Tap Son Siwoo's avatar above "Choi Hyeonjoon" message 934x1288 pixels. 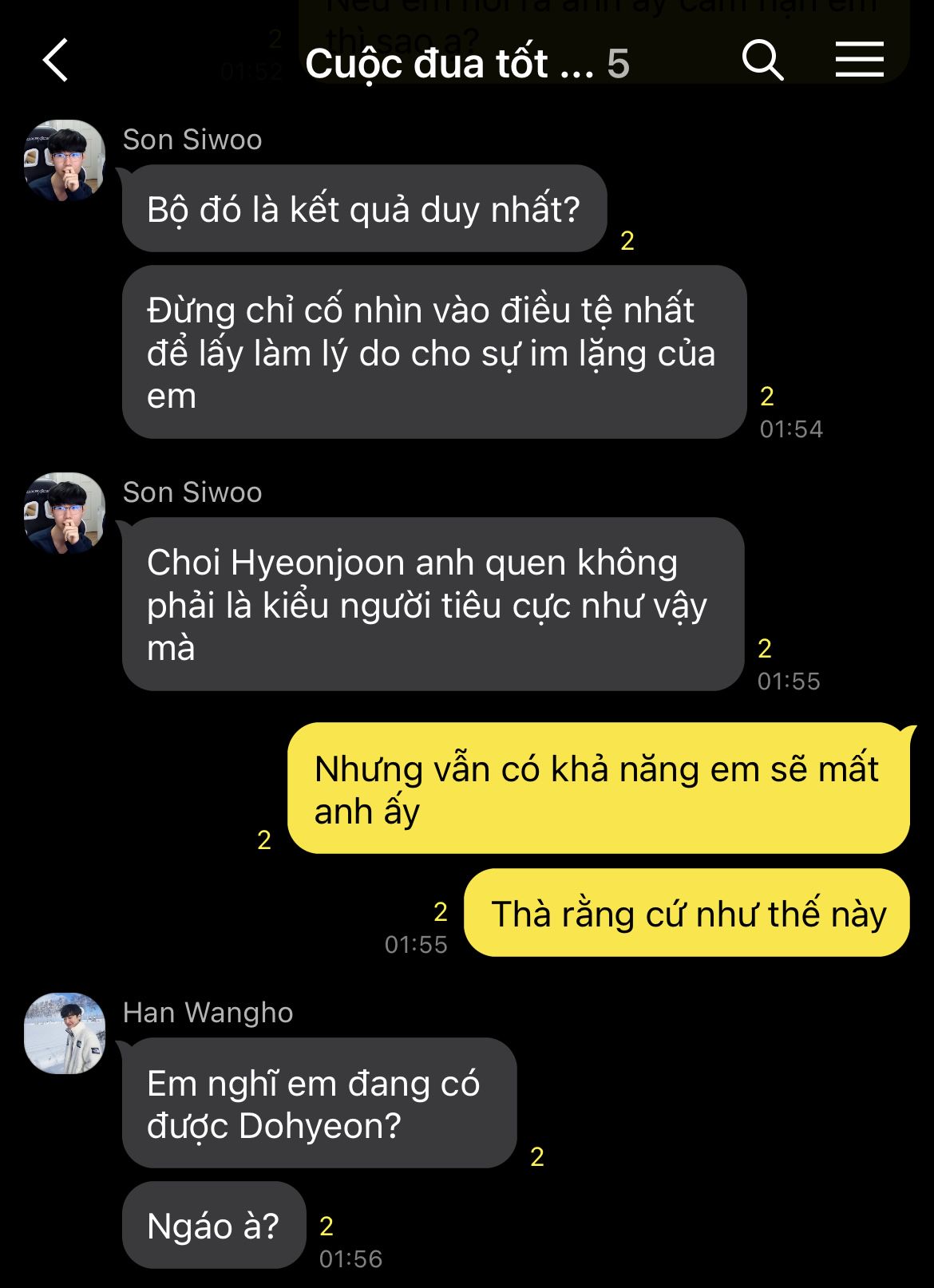pyautogui.click(x=65, y=513)
